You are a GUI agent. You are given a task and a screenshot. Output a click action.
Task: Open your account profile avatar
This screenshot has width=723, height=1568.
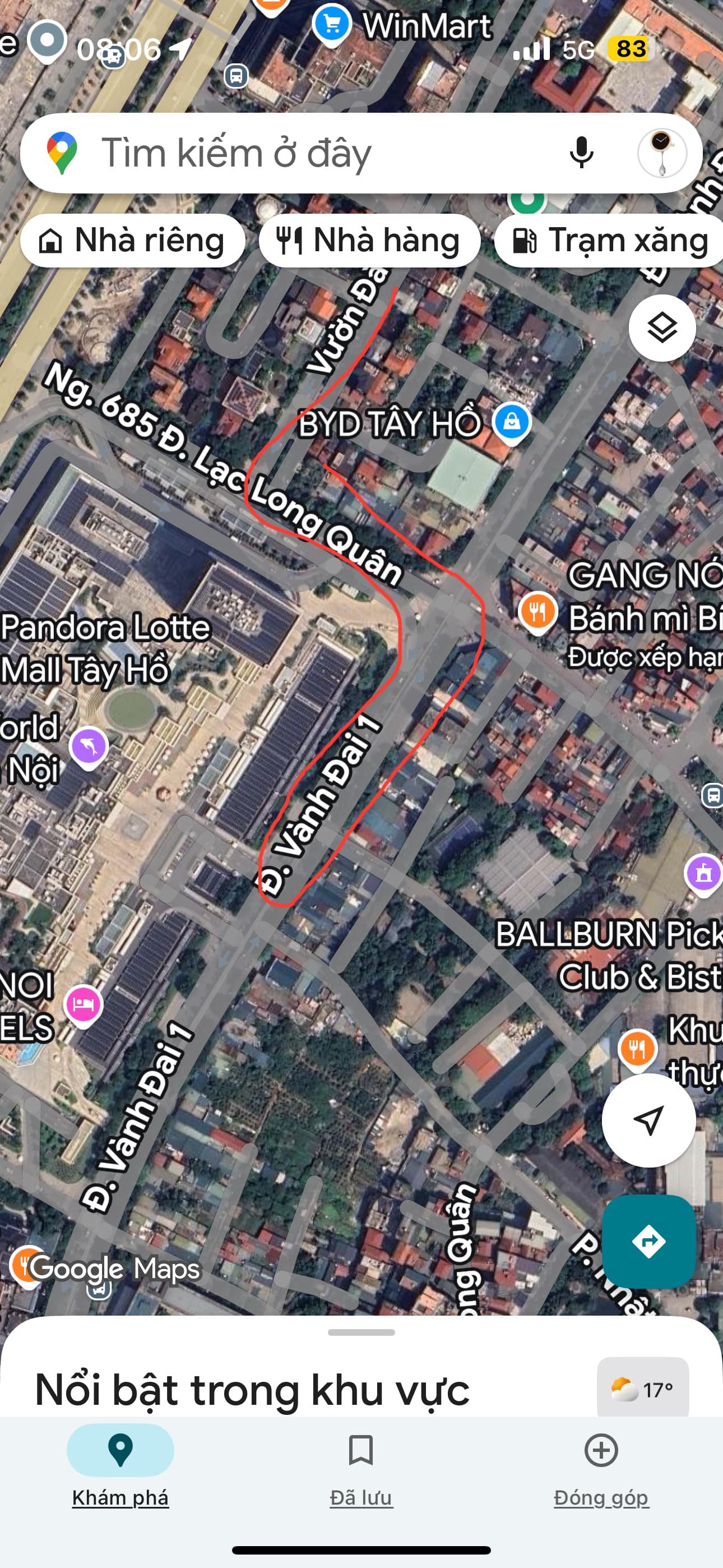click(x=662, y=154)
